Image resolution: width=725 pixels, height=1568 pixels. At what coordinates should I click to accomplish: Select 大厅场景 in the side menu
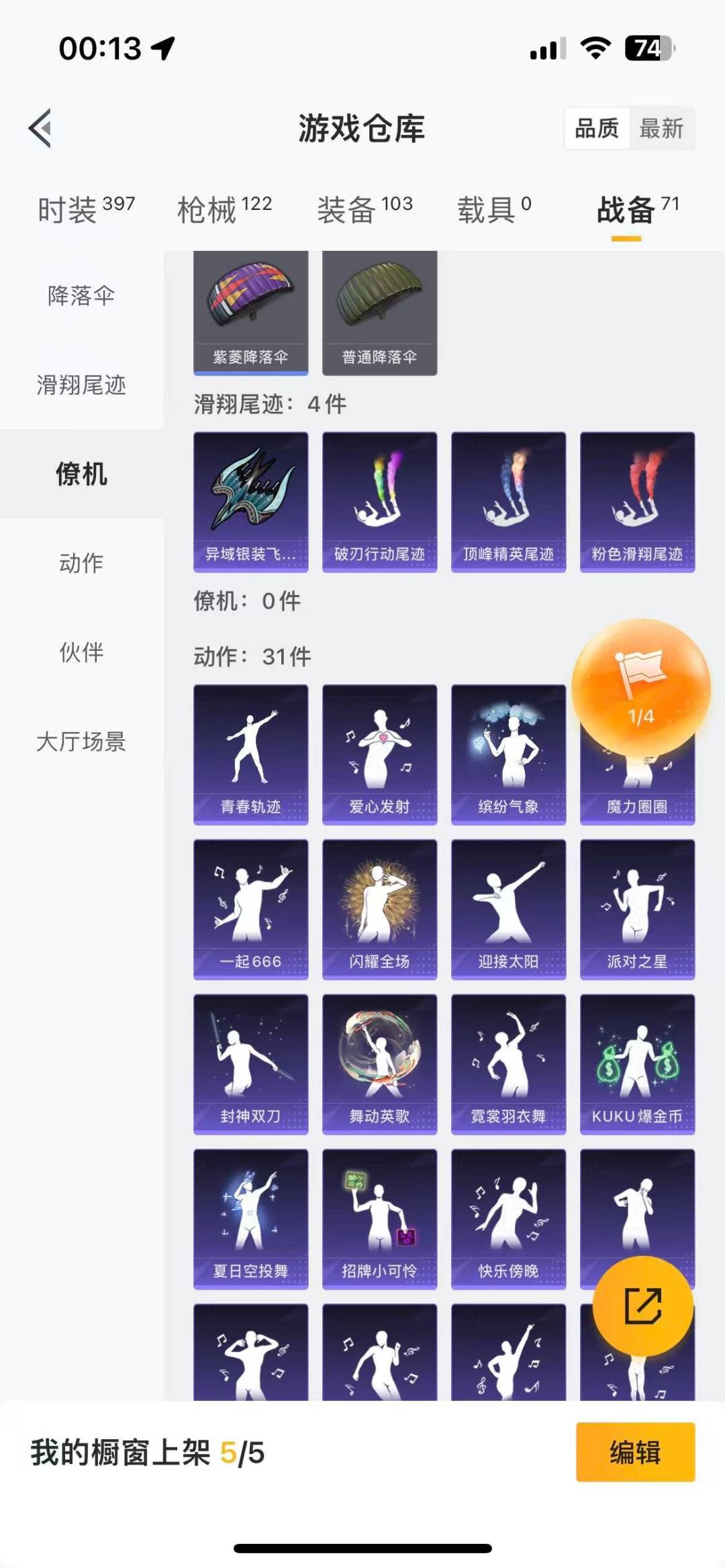[x=81, y=741]
